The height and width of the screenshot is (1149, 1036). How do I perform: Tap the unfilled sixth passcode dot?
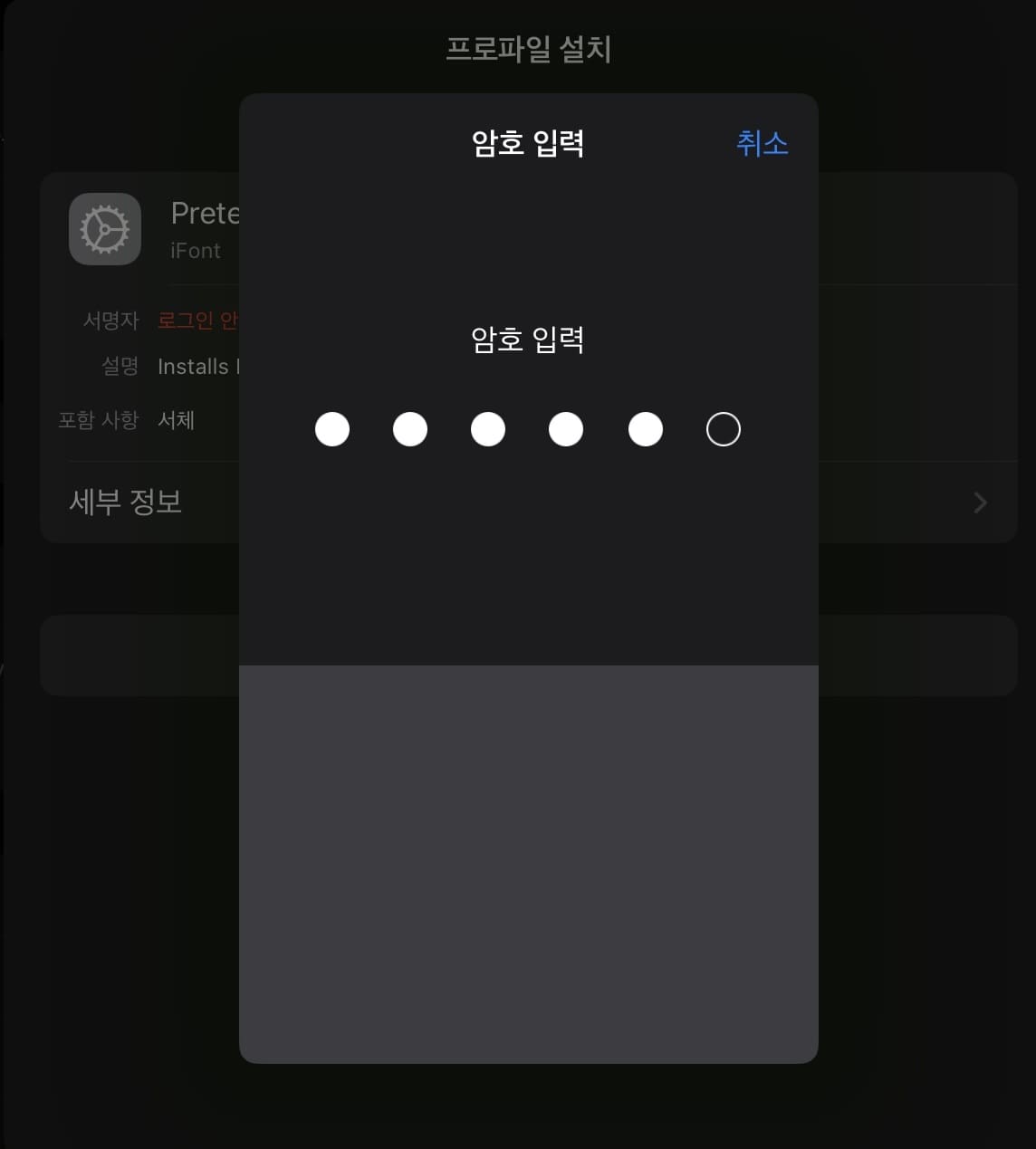click(x=723, y=429)
